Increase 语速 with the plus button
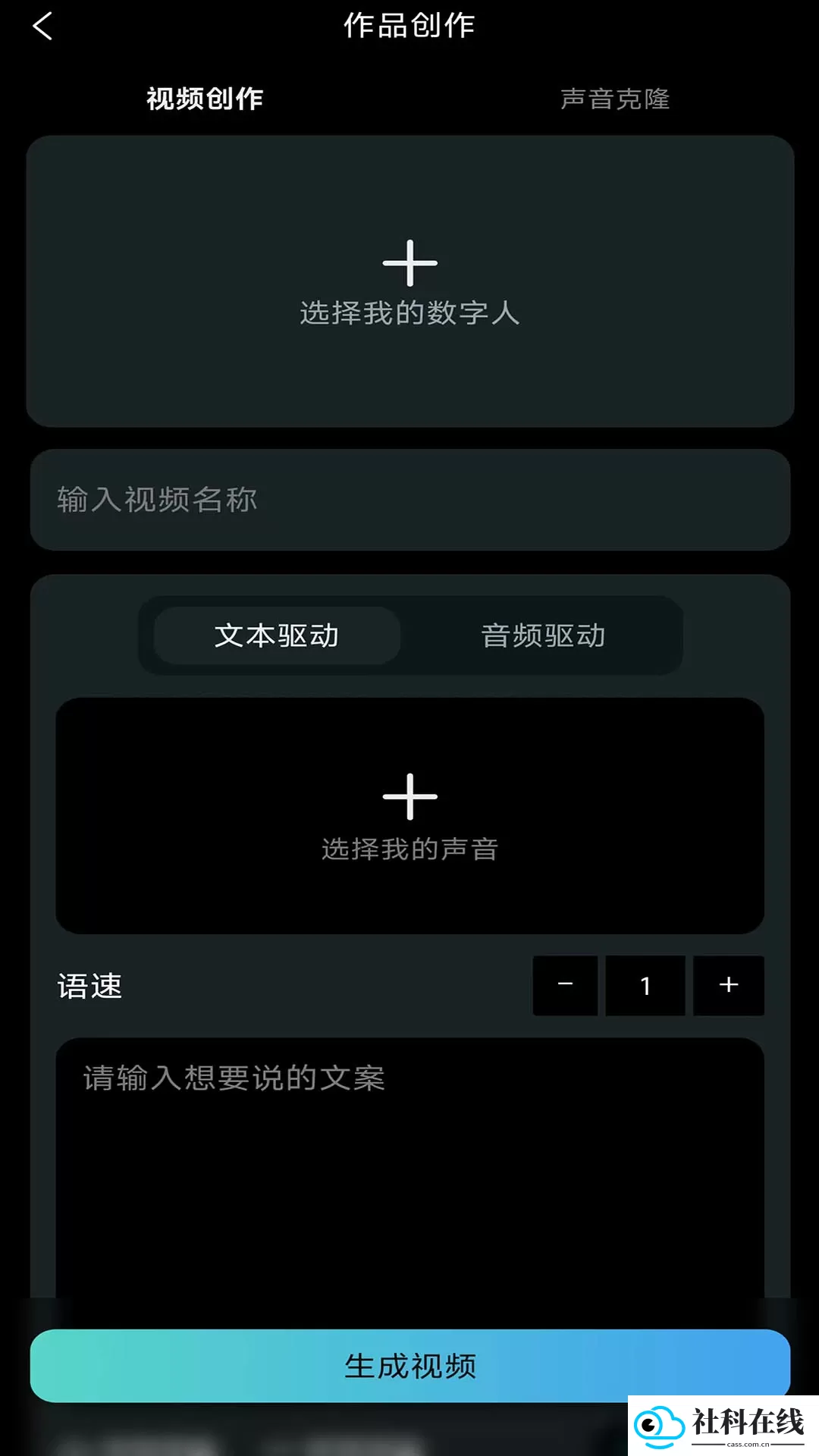 pyautogui.click(x=729, y=985)
